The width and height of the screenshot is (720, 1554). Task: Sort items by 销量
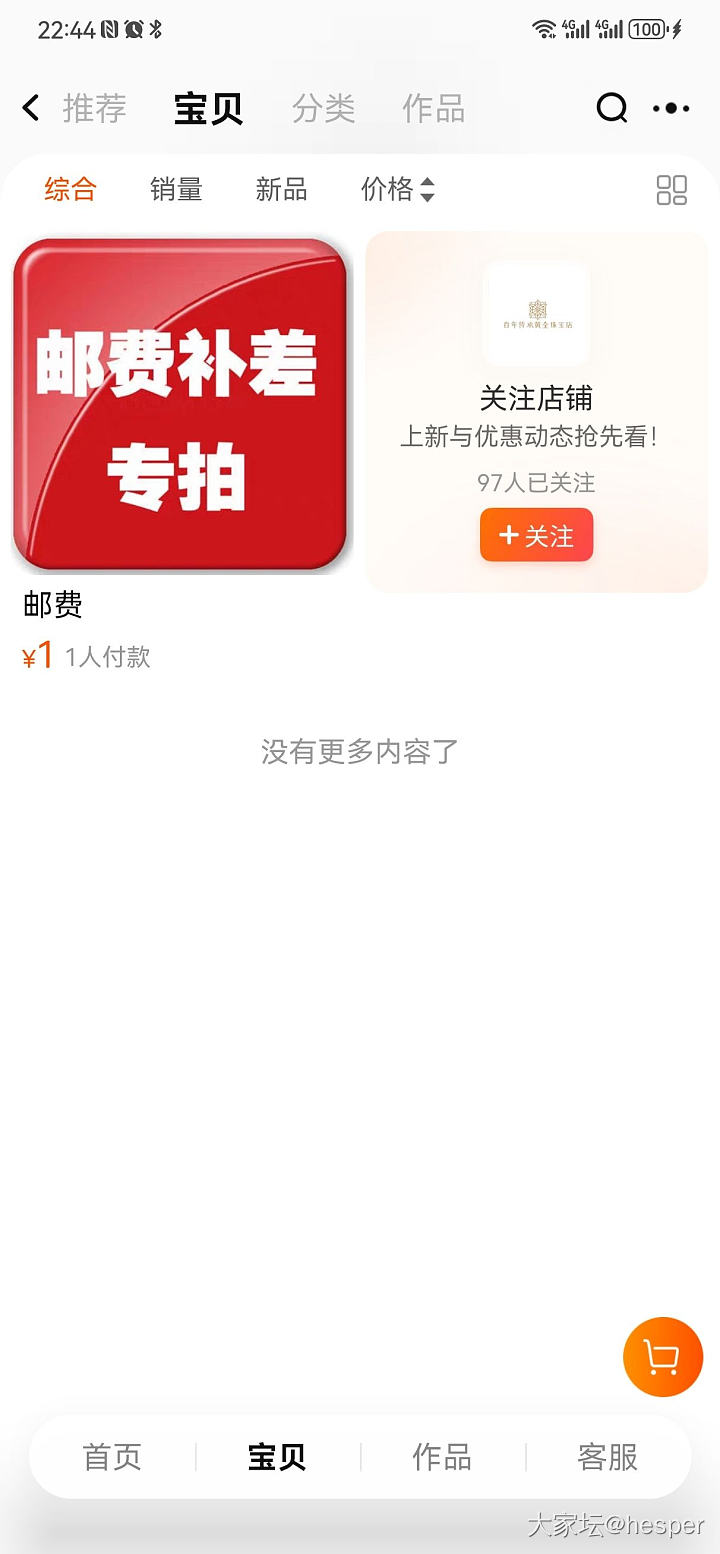176,189
